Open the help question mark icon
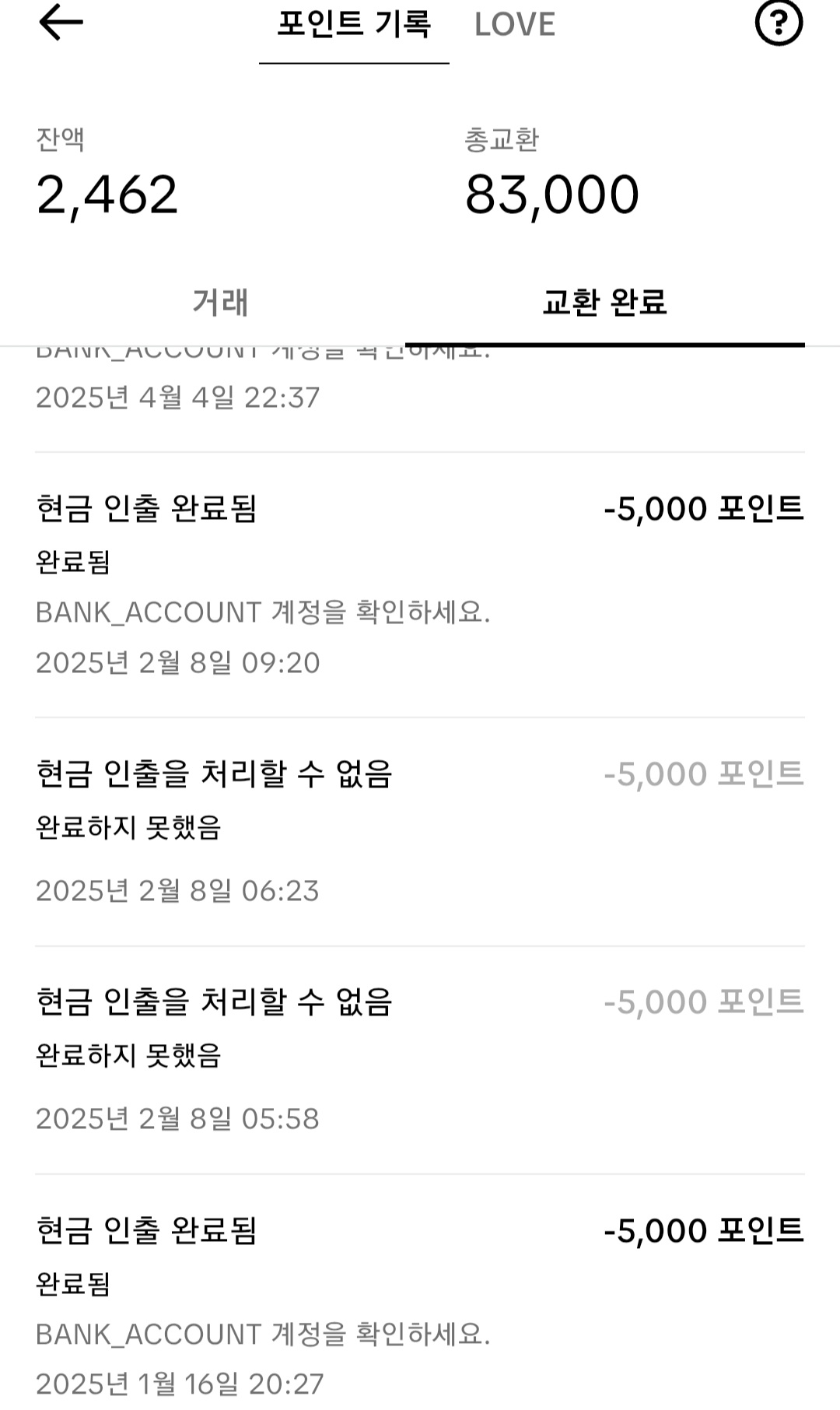This screenshot has width=840, height=1410. (x=778, y=23)
